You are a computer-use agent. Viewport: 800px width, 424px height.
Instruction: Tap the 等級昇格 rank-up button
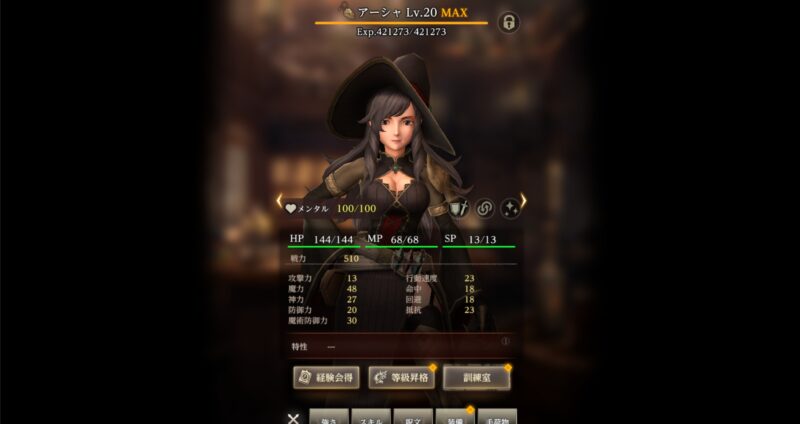tap(401, 377)
